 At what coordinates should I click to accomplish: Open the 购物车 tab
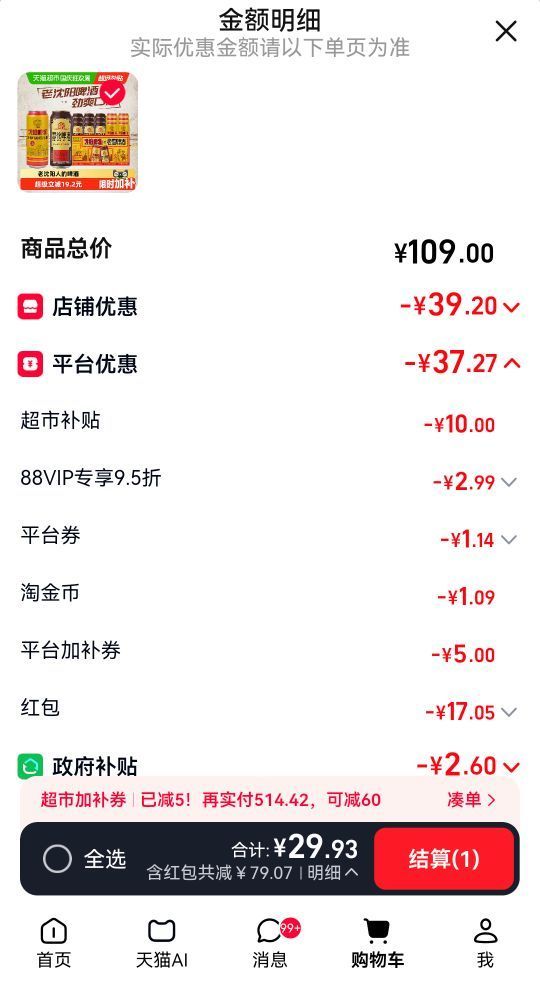378,943
